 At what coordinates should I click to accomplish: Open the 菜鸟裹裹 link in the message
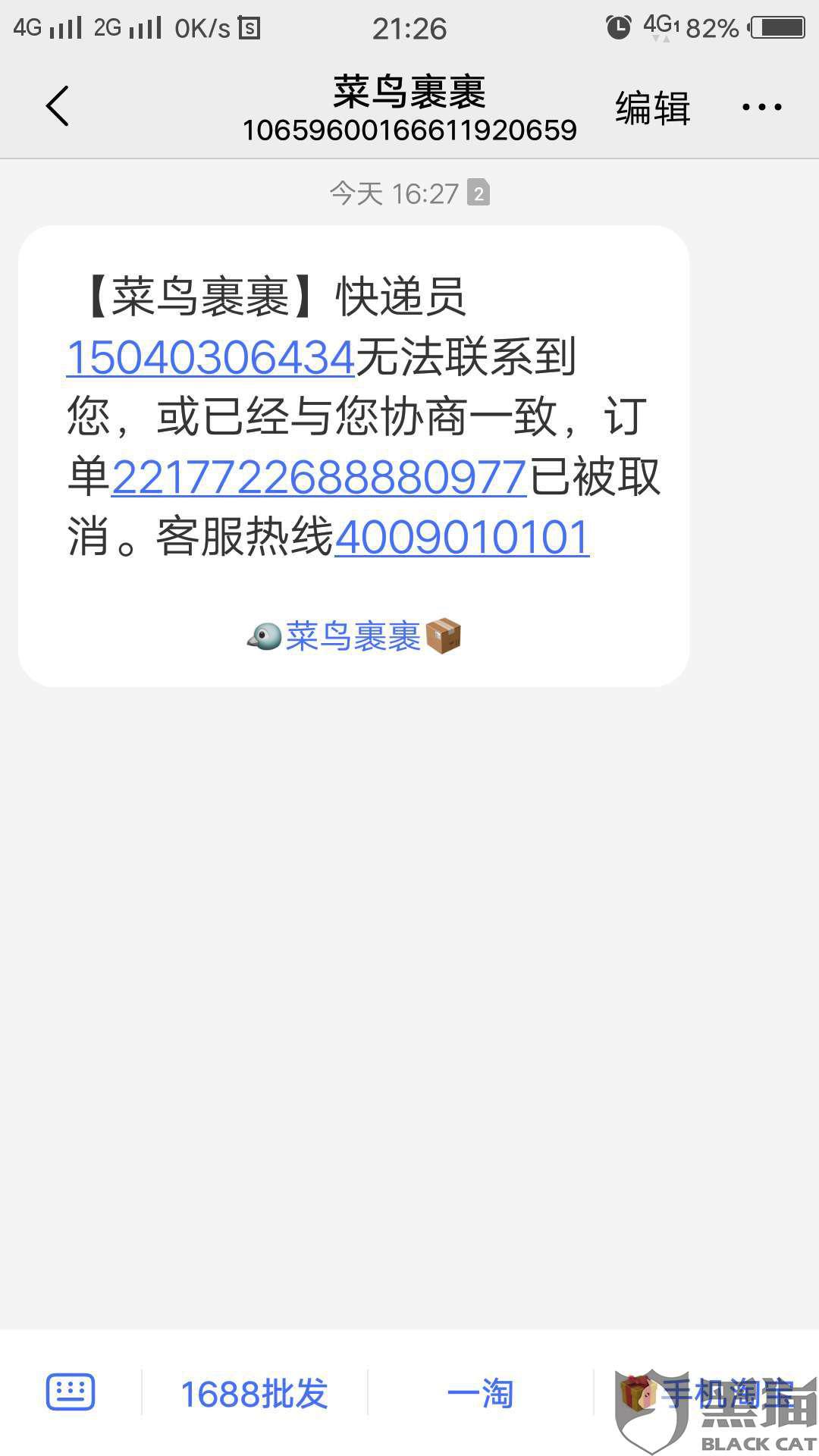coord(353,636)
